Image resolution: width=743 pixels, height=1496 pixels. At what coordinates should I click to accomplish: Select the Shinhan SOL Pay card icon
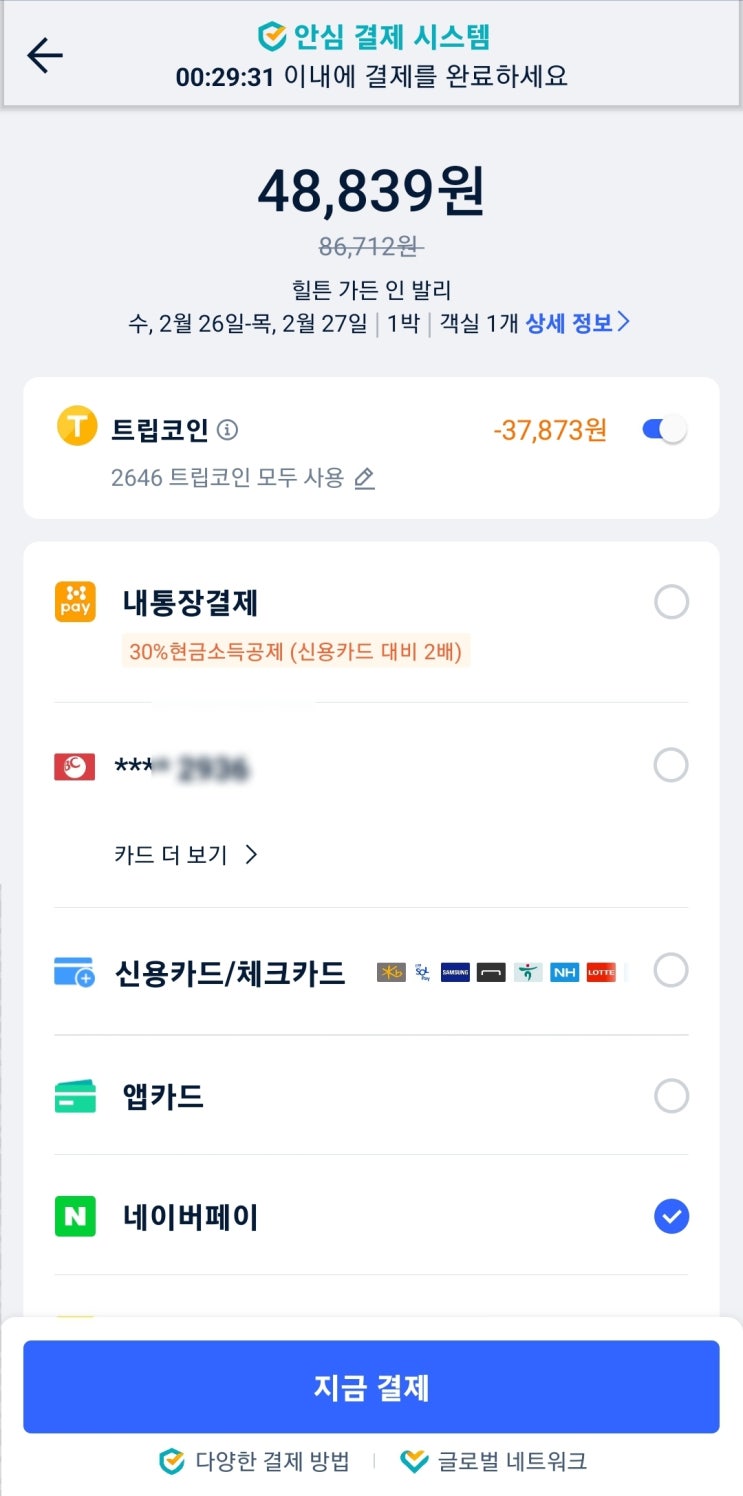[x=421, y=971]
